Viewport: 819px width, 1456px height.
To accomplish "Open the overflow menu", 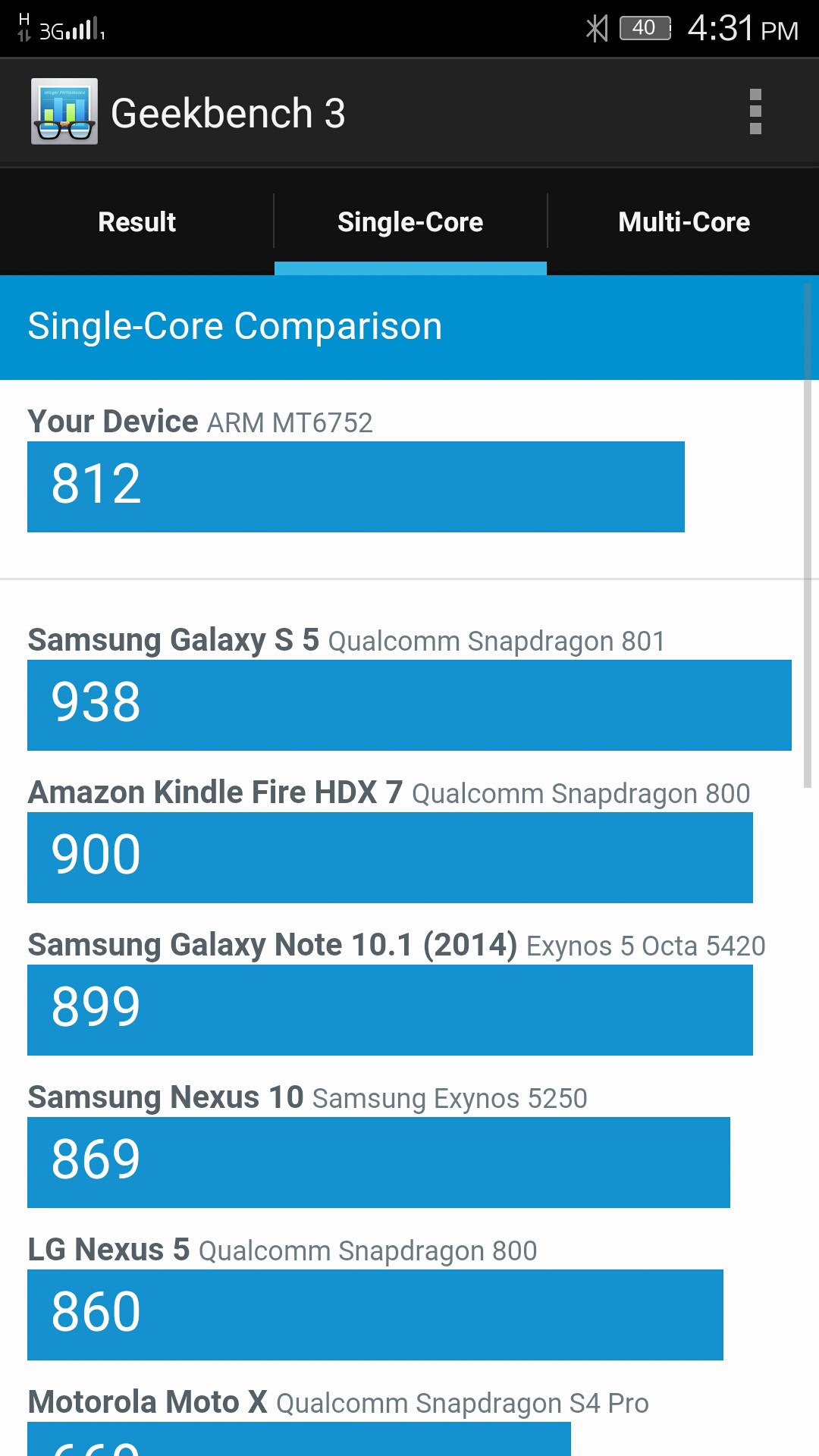I will pyautogui.click(x=755, y=112).
